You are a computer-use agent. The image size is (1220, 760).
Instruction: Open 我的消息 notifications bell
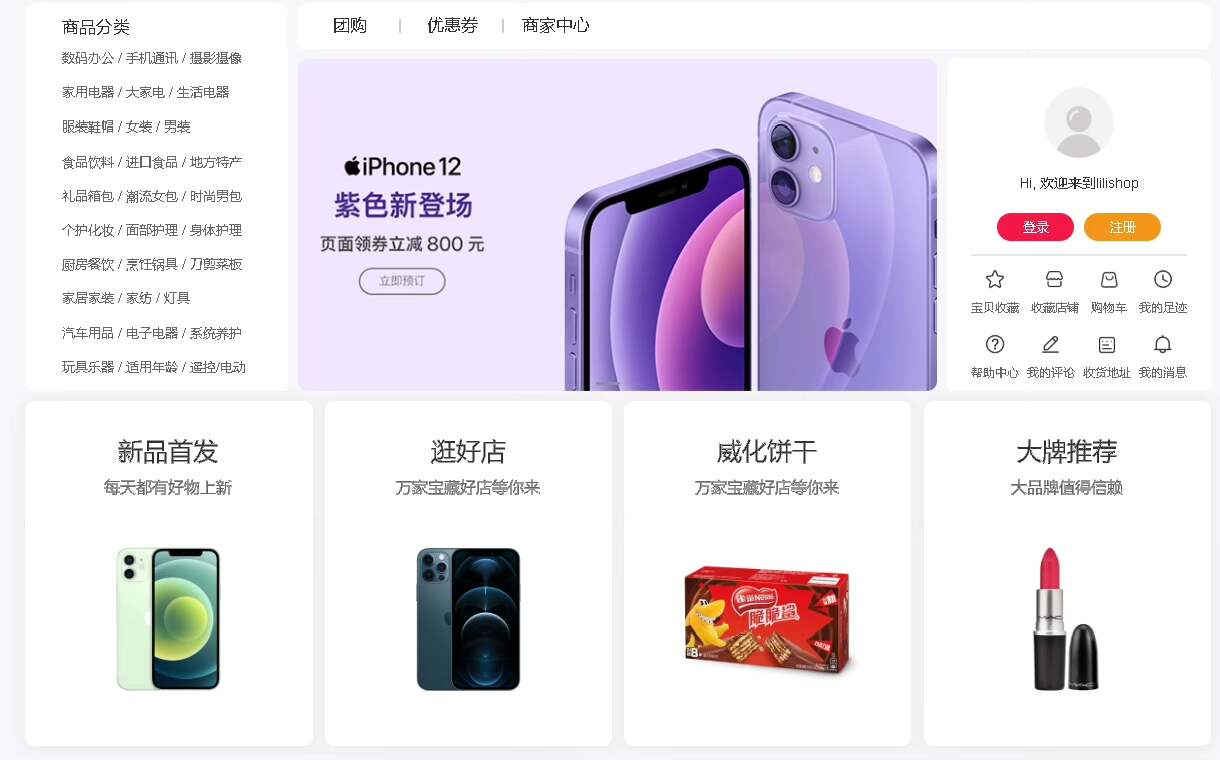1162,356
